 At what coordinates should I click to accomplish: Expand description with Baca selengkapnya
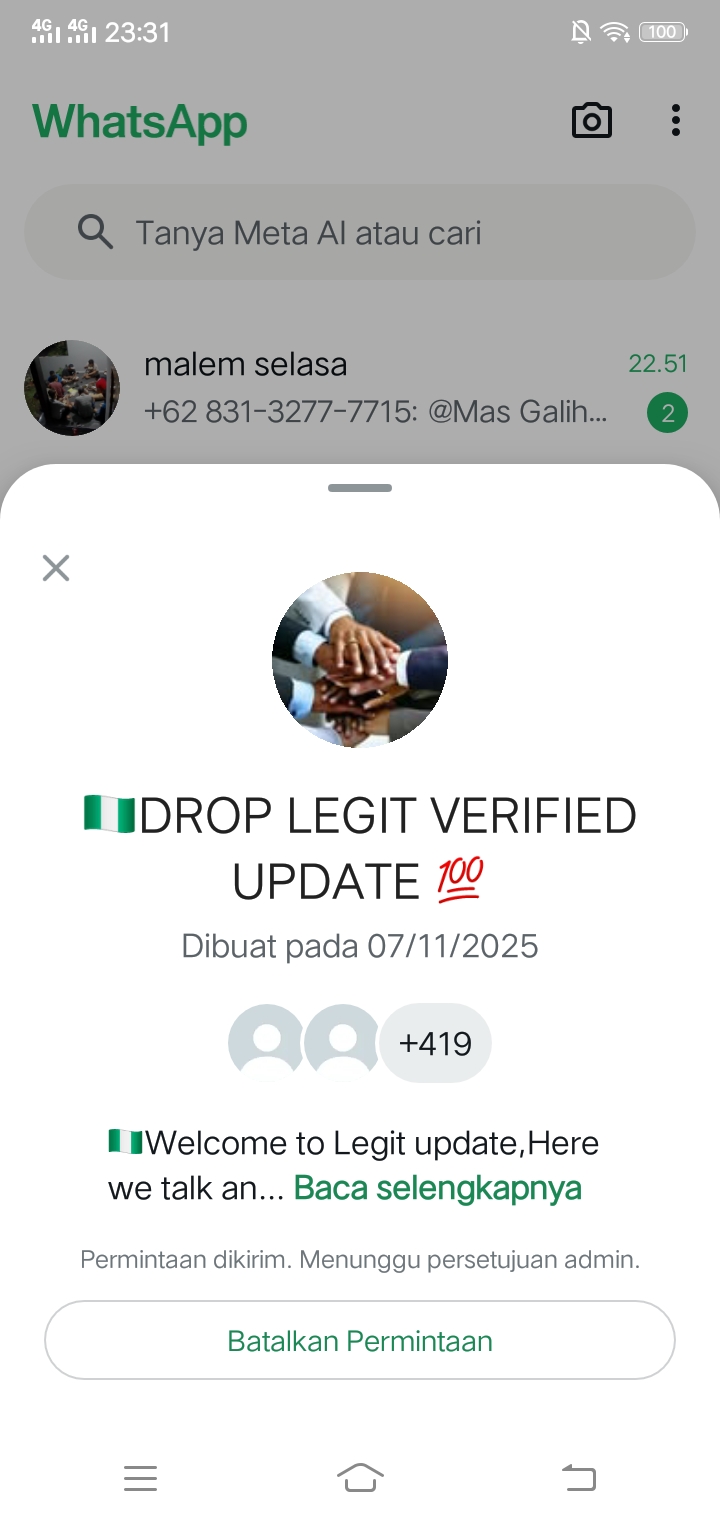(438, 1188)
